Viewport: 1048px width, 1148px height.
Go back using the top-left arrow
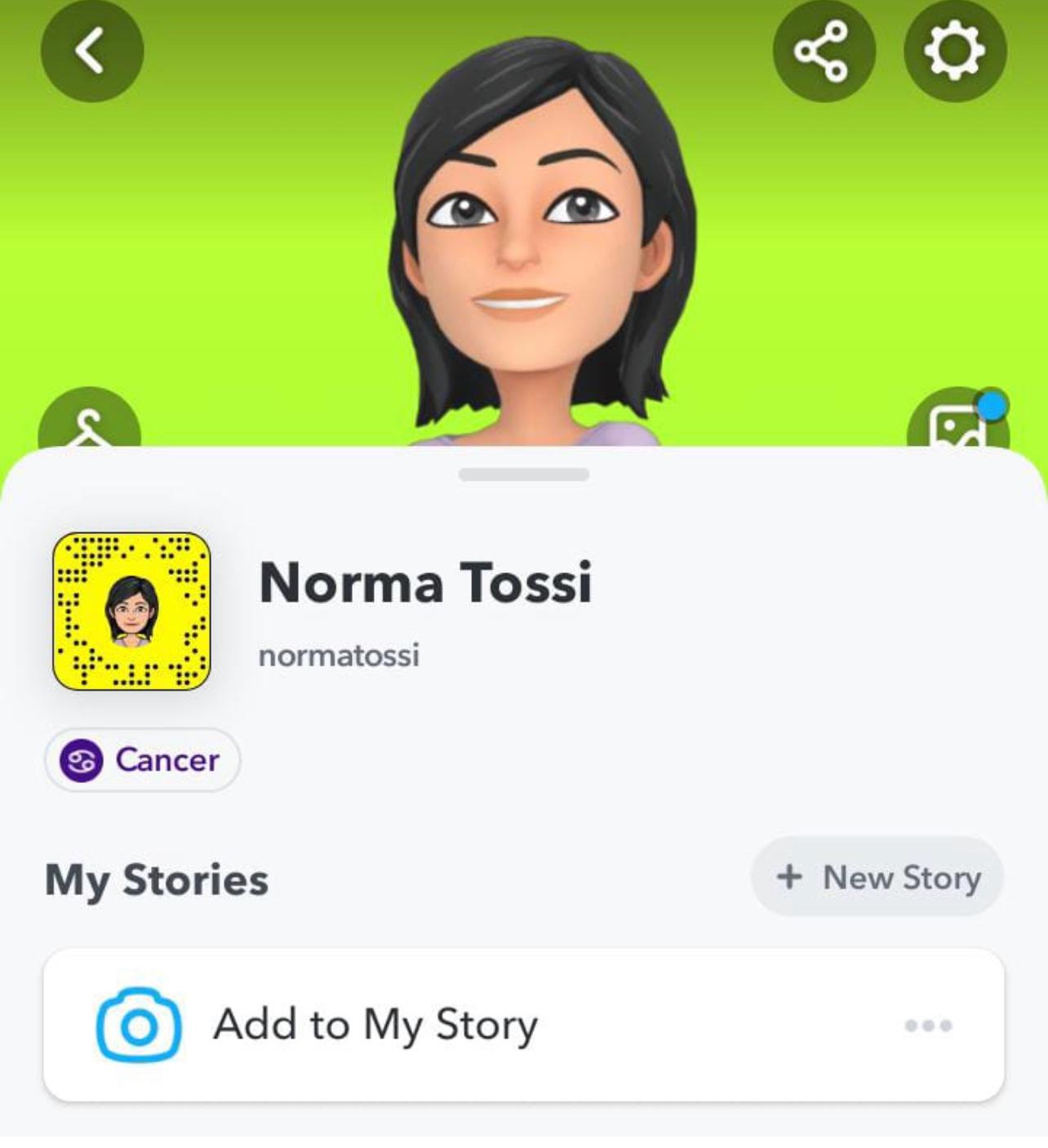pyautogui.click(x=91, y=51)
